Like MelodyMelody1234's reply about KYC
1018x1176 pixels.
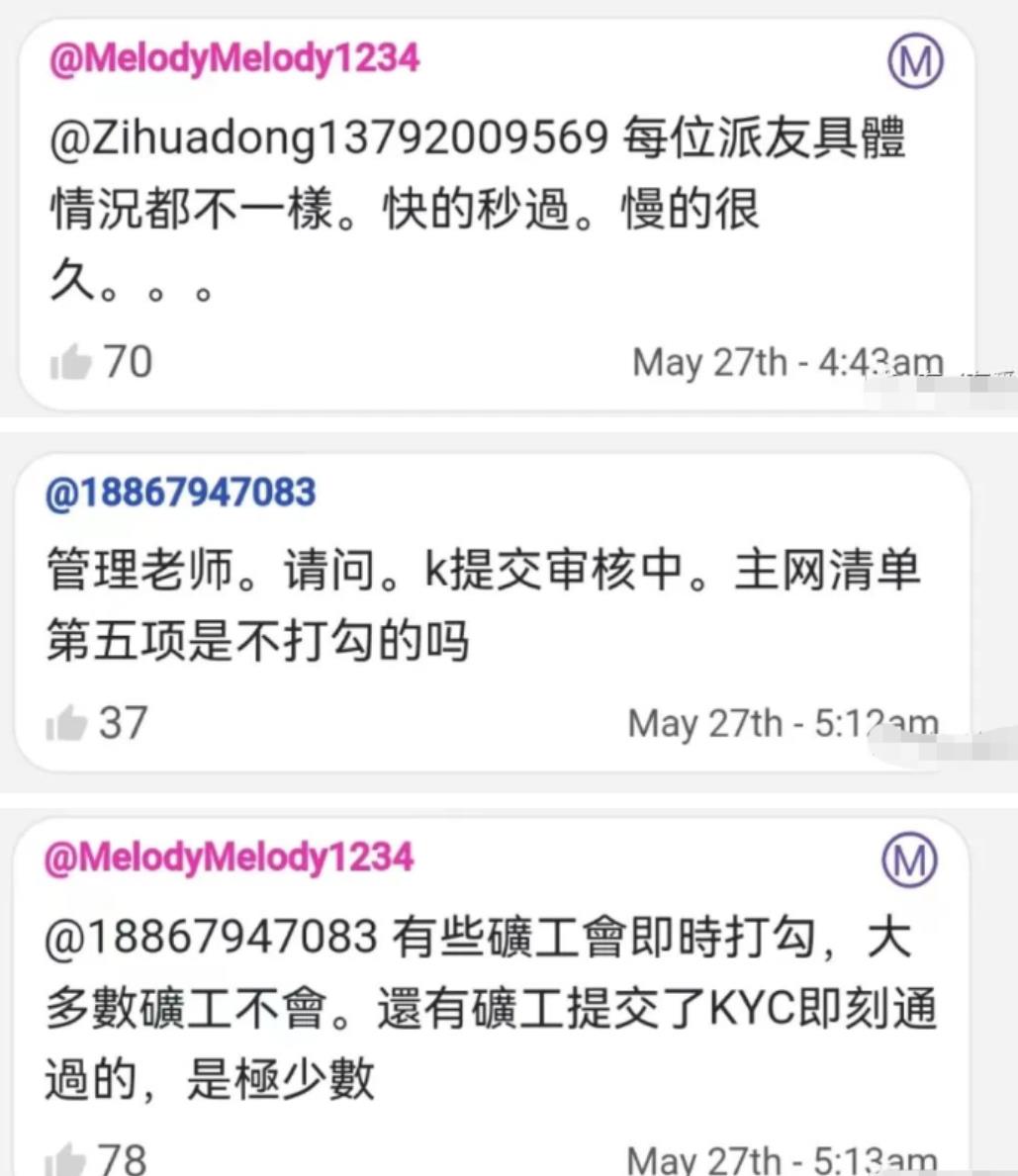67,1159
